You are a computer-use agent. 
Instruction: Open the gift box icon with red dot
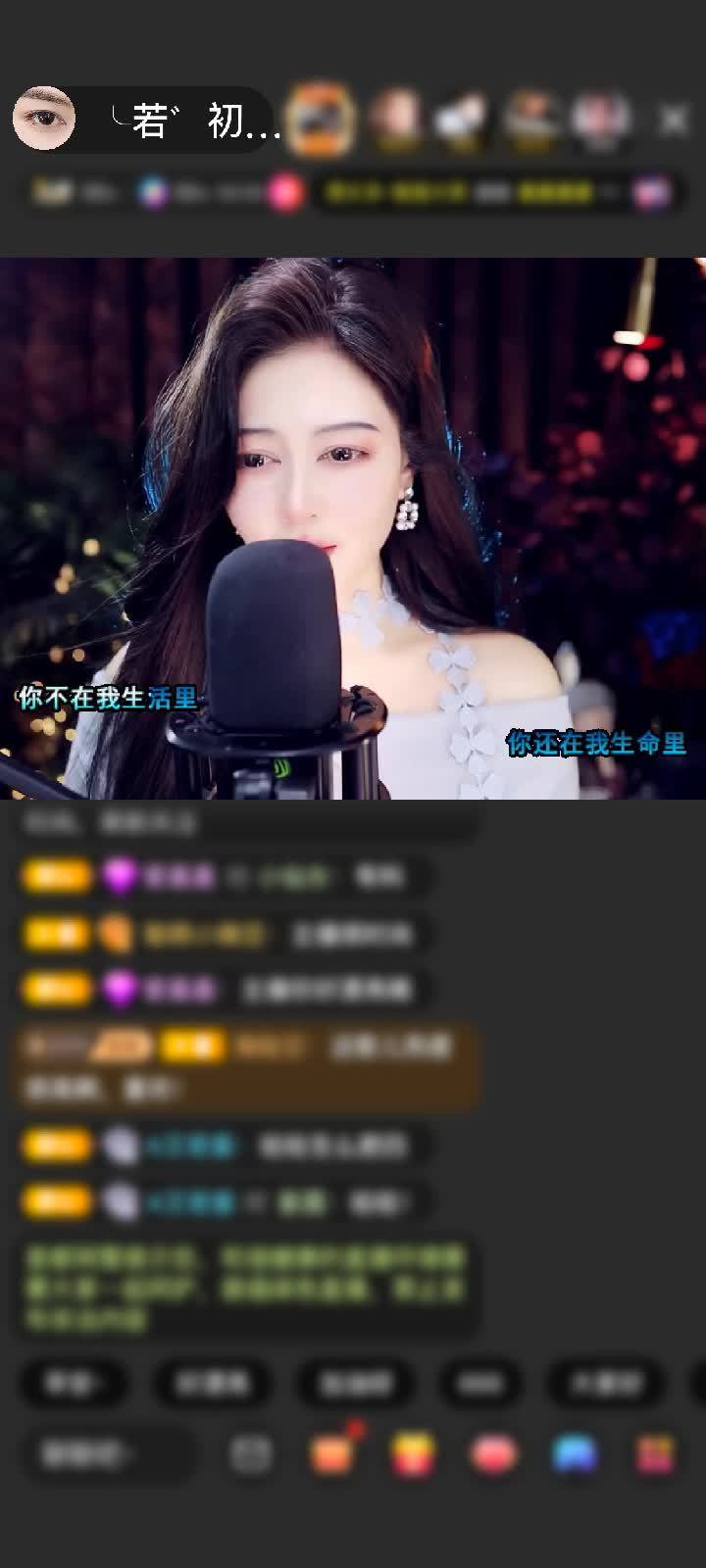click(x=331, y=1452)
